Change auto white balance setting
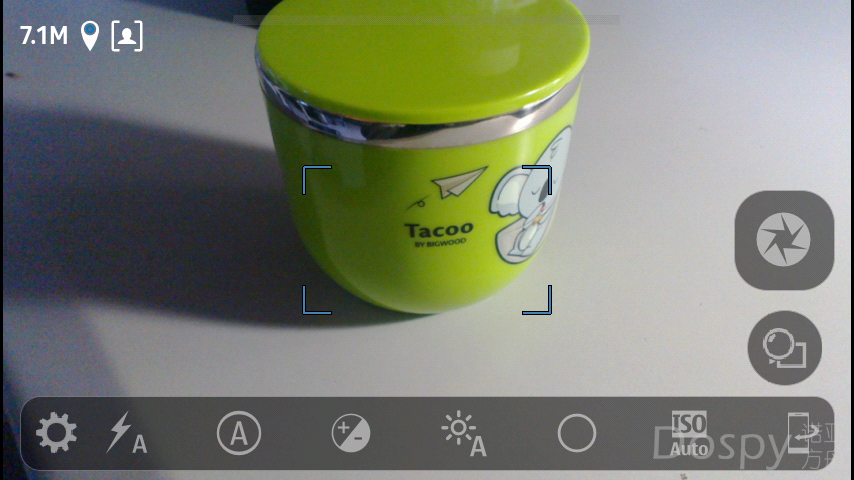The width and height of the screenshot is (854, 480). [463, 433]
